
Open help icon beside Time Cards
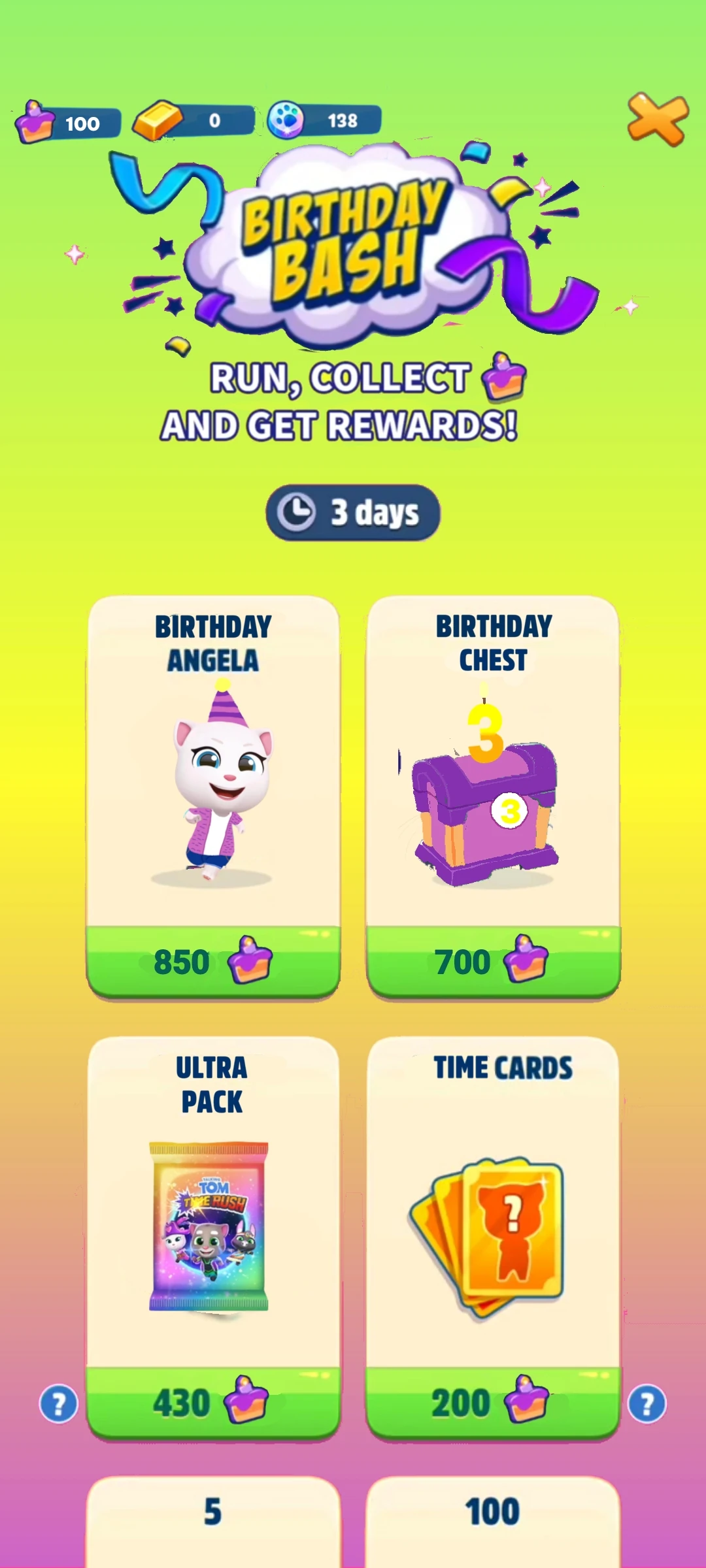[647, 1403]
